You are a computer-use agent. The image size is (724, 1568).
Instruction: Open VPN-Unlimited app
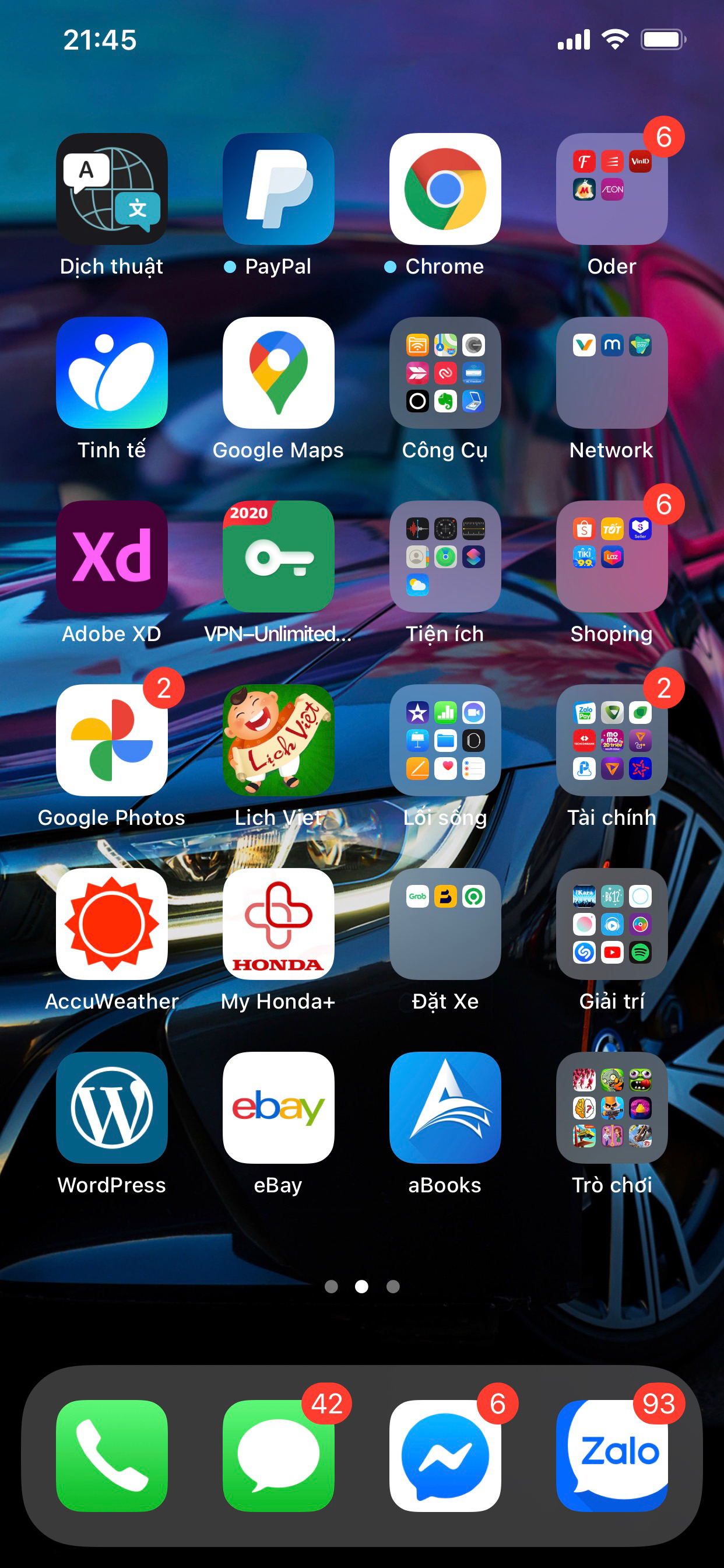coord(278,556)
